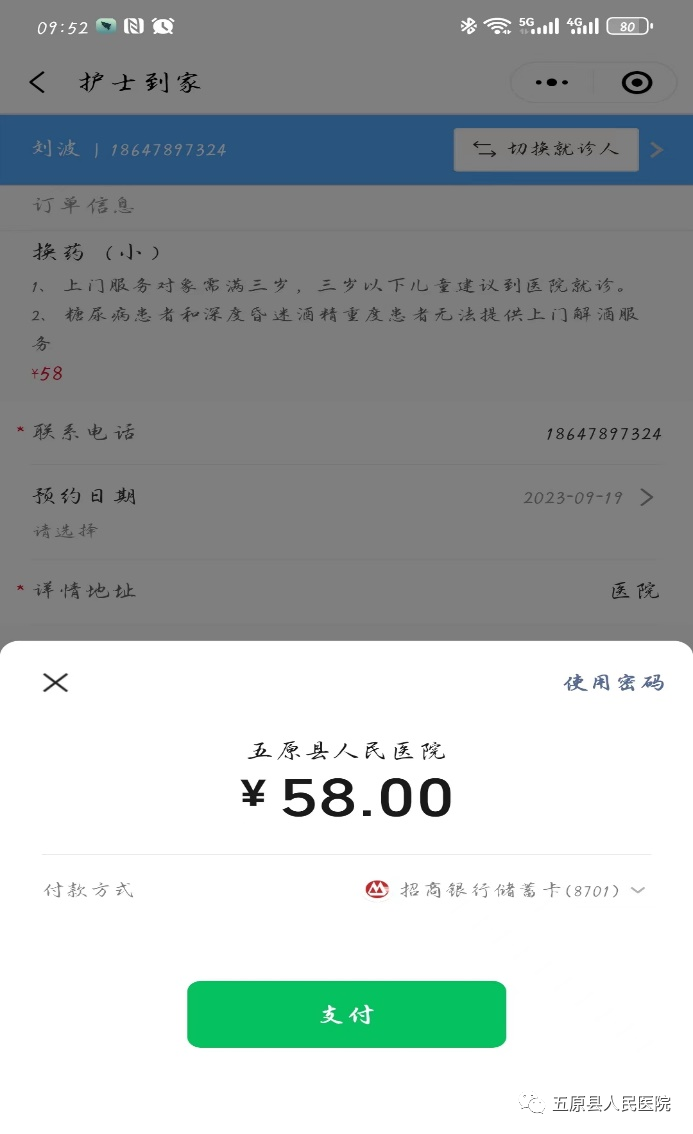Viewport: 693px width, 1134px height.
Task: Edit the 详情地址 address field
Action: 634,591
